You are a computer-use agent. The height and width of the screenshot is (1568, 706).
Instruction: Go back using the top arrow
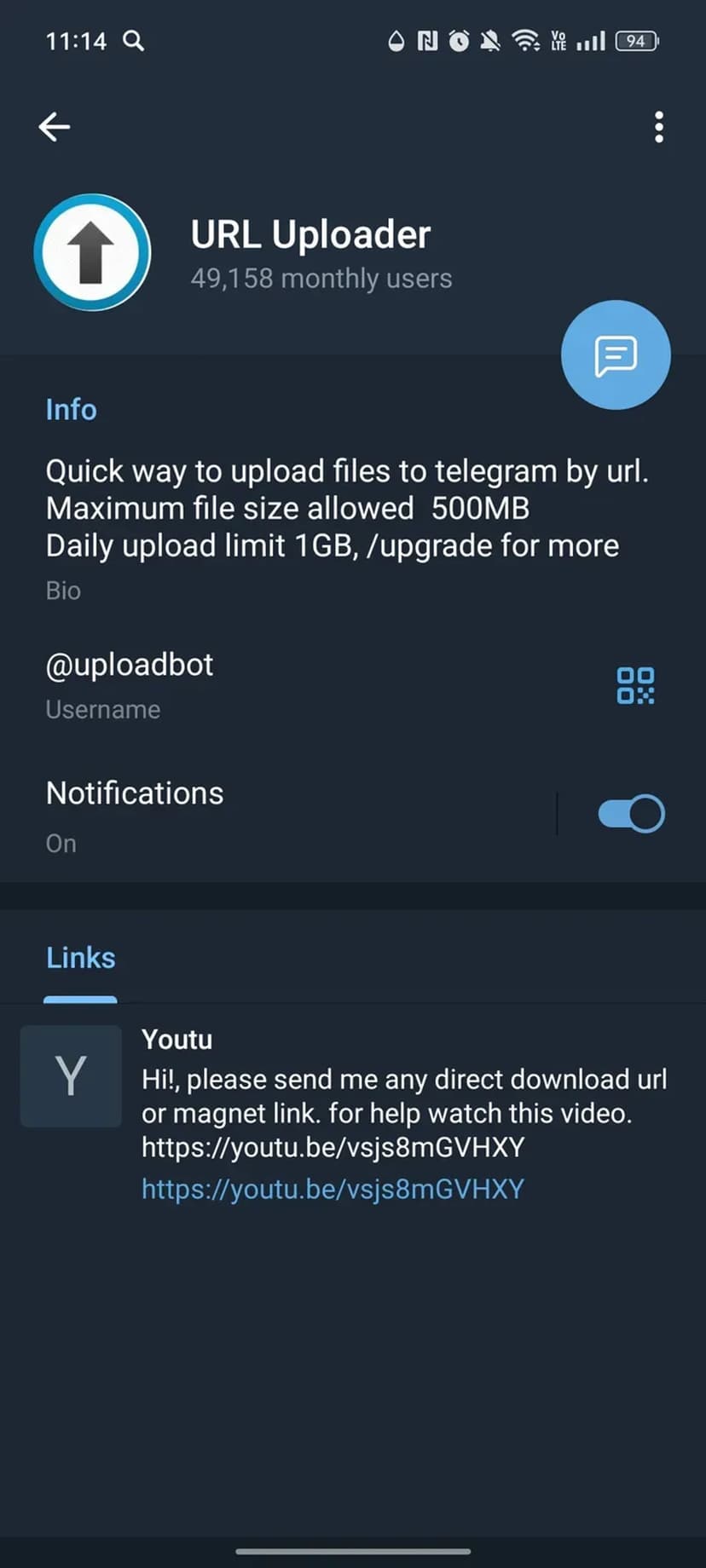tap(55, 127)
